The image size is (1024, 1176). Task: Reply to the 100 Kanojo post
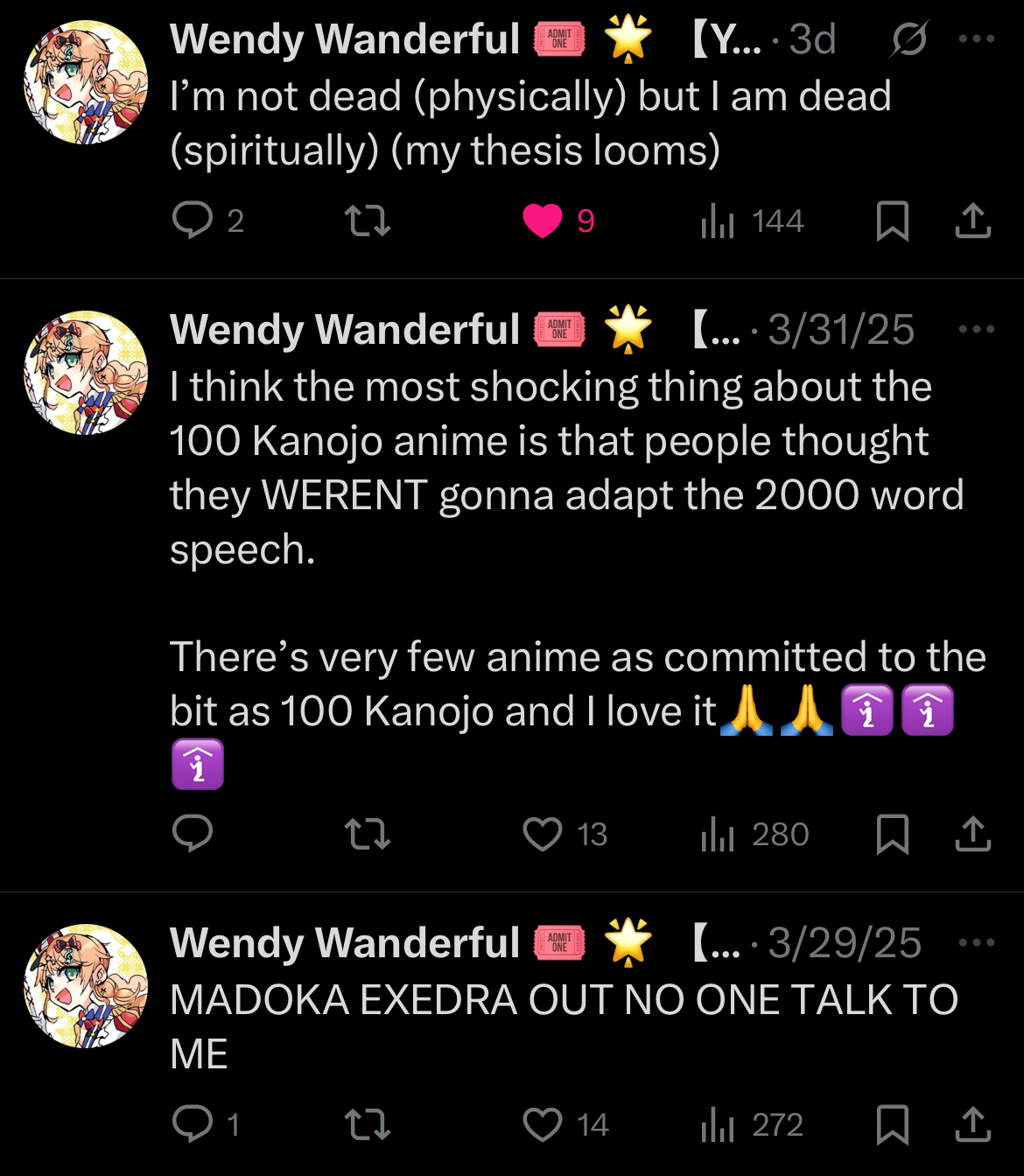(x=193, y=834)
